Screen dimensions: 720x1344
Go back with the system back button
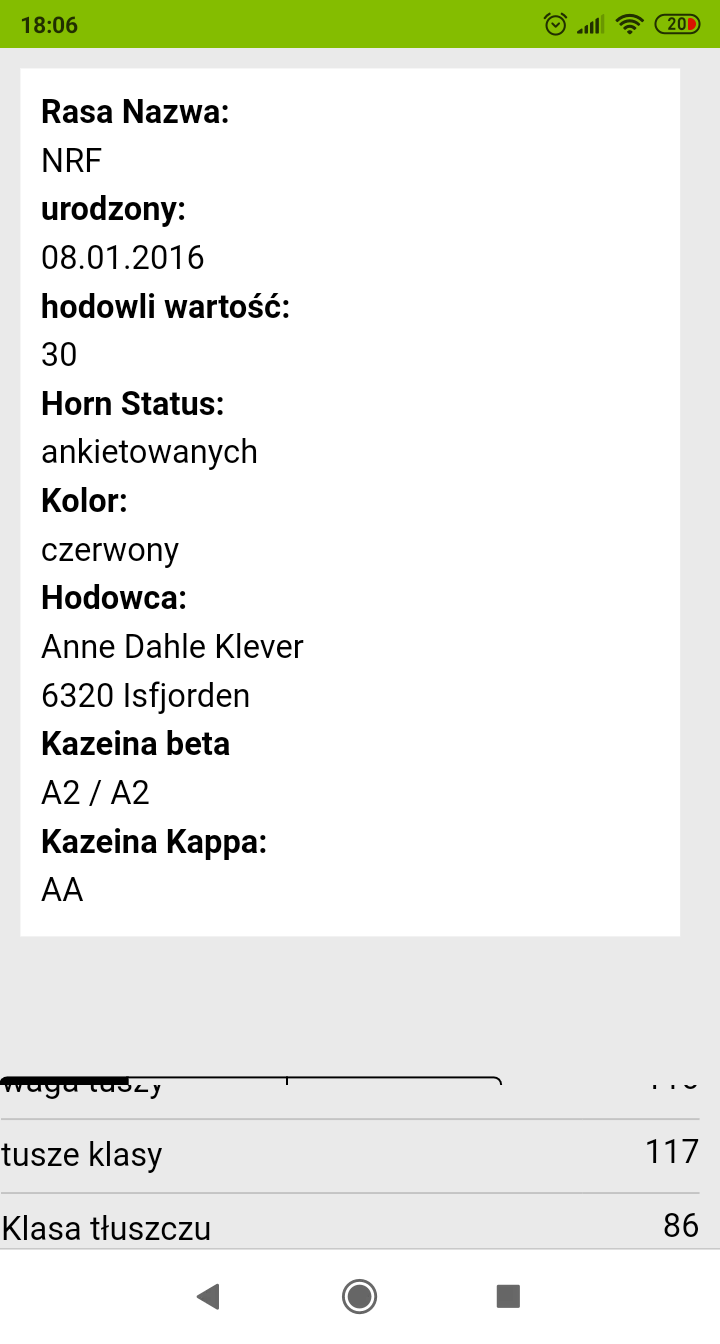[x=208, y=1297]
